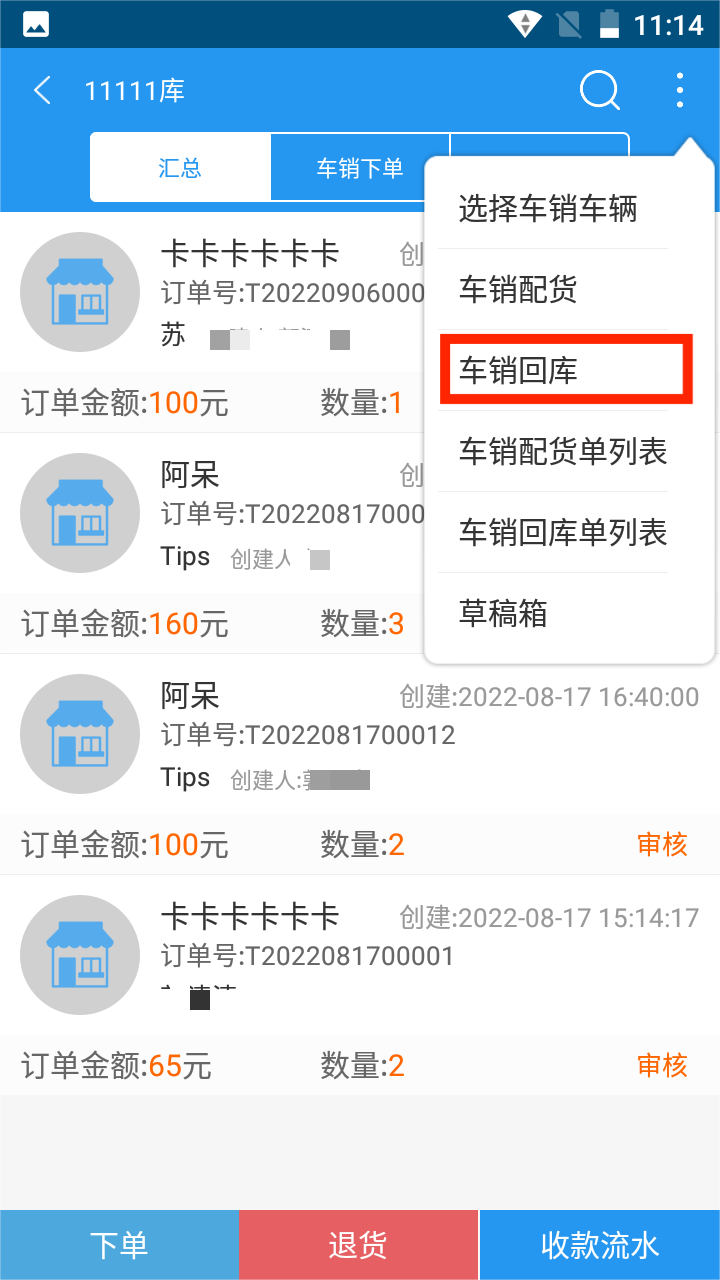Image resolution: width=720 pixels, height=1280 pixels.
Task: Choose 车销回库 in the dropdown menu
Action: click(x=518, y=371)
